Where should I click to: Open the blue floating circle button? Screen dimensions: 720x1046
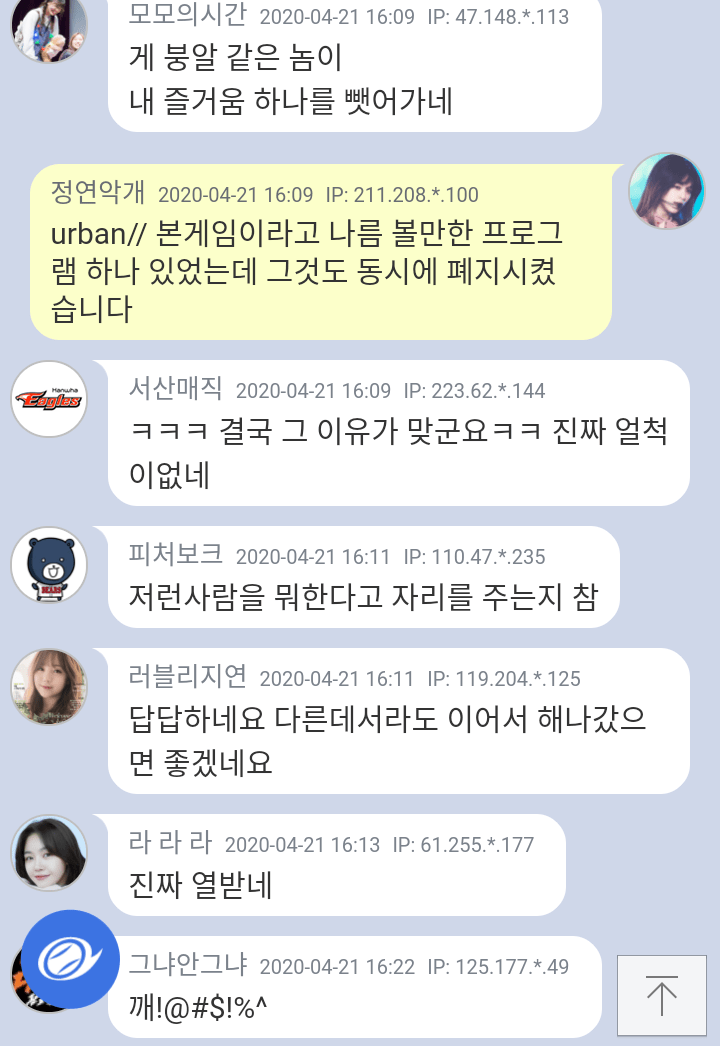[71, 959]
